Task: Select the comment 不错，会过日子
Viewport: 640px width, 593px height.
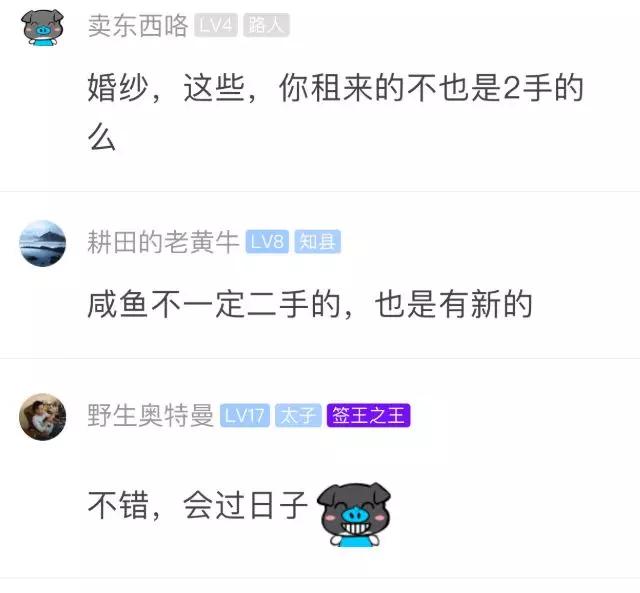Action: pos(198,507)
